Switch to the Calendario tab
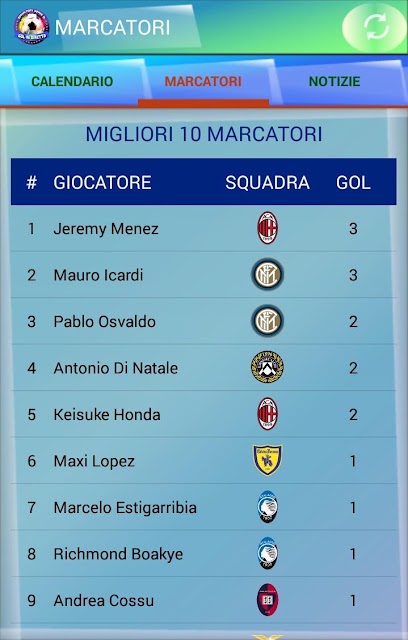The width and height of the screenshot is (408, 640). coord(72,81)
